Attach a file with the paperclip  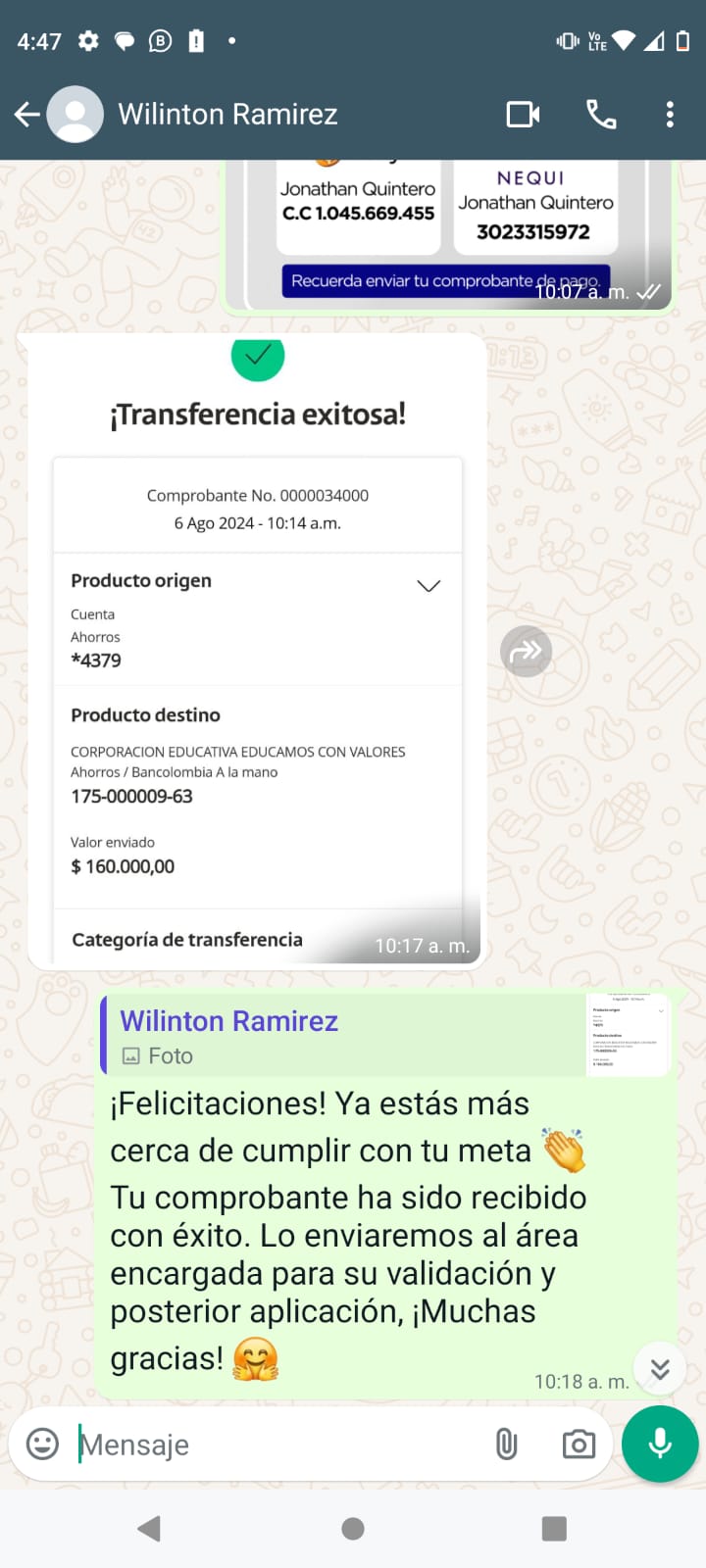(506, 1444)
